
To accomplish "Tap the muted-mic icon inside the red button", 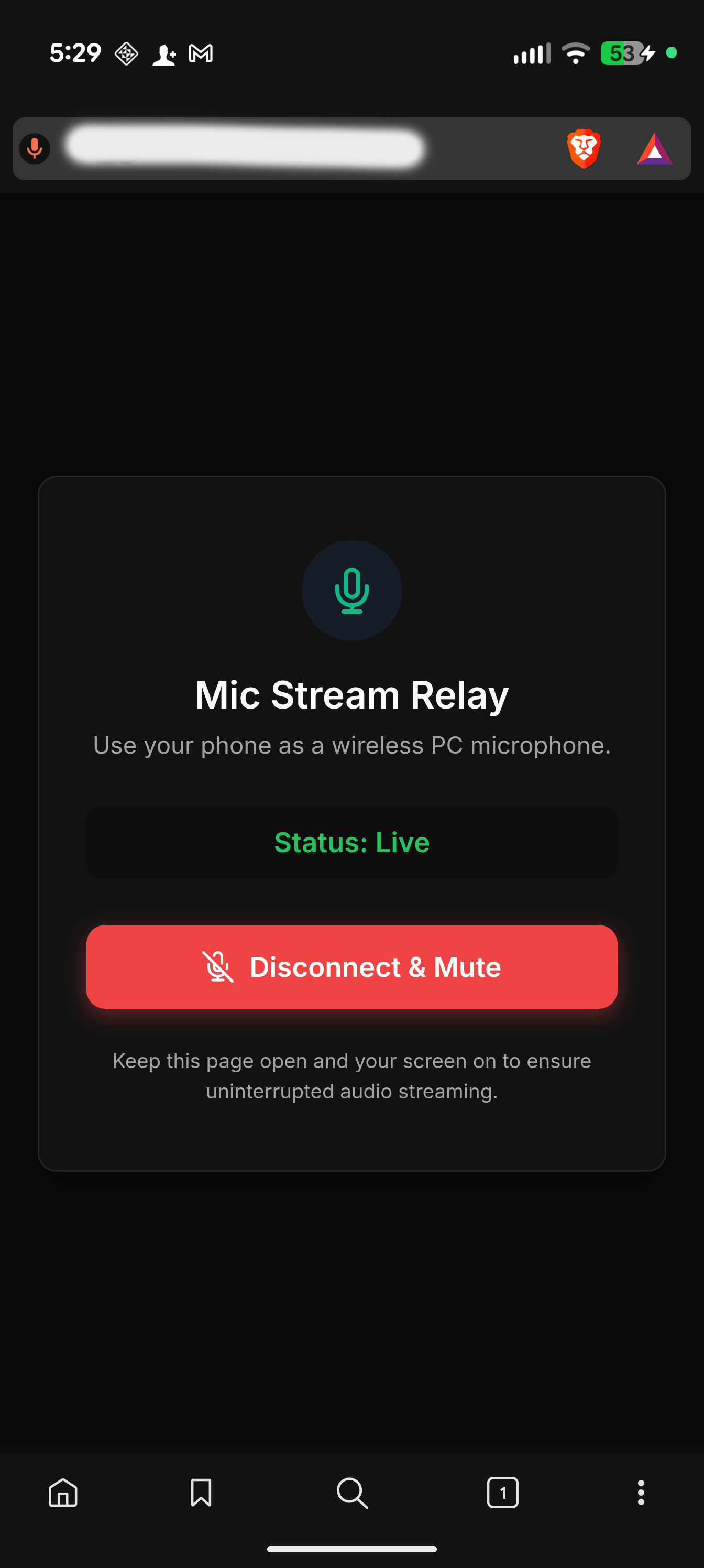I will click(x=218, y=967).
